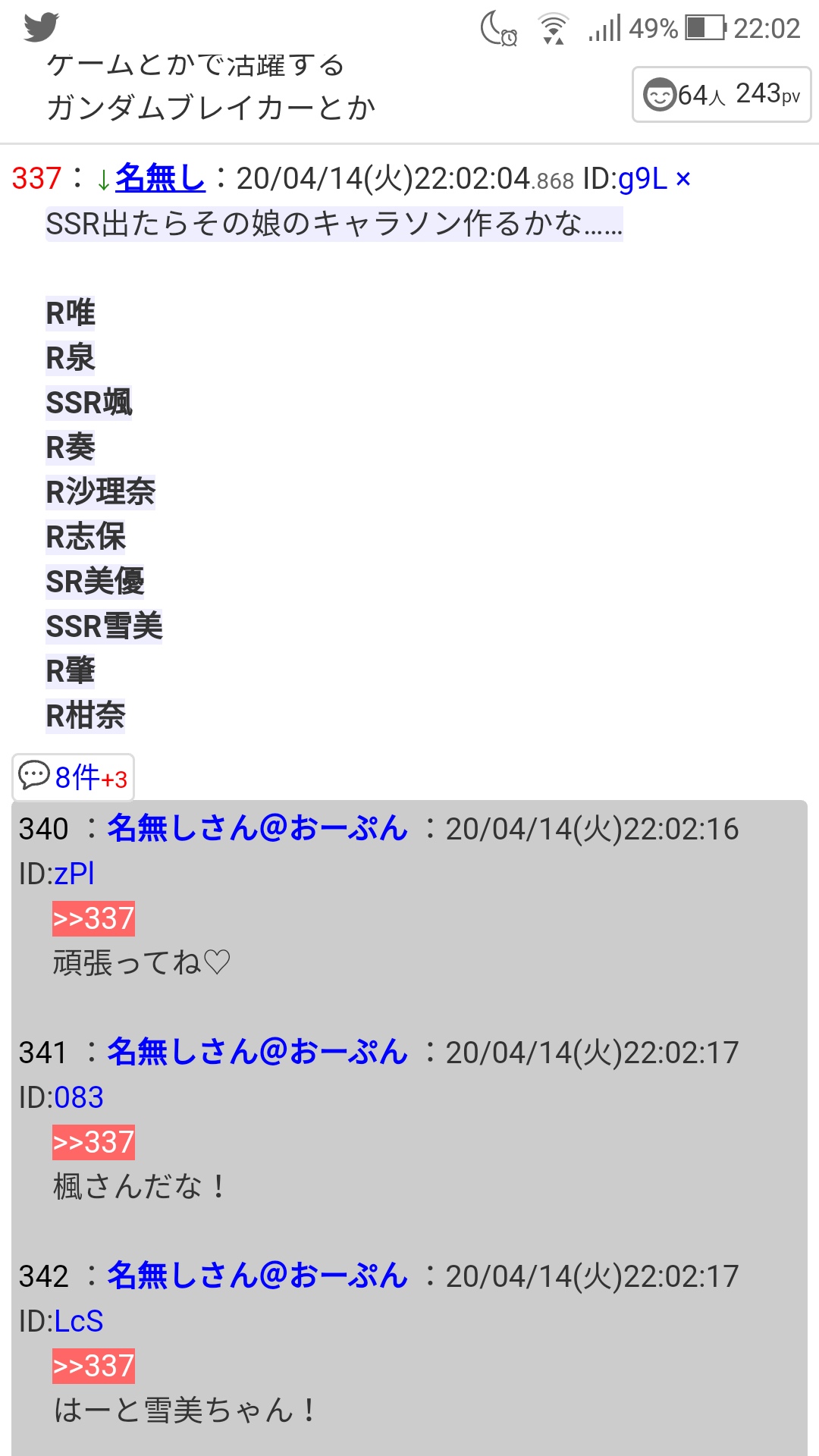The width and height of the screenshot is (819, 1456).
Task: Open the 64人 243pv viewer counter
Action: point(721,95)
